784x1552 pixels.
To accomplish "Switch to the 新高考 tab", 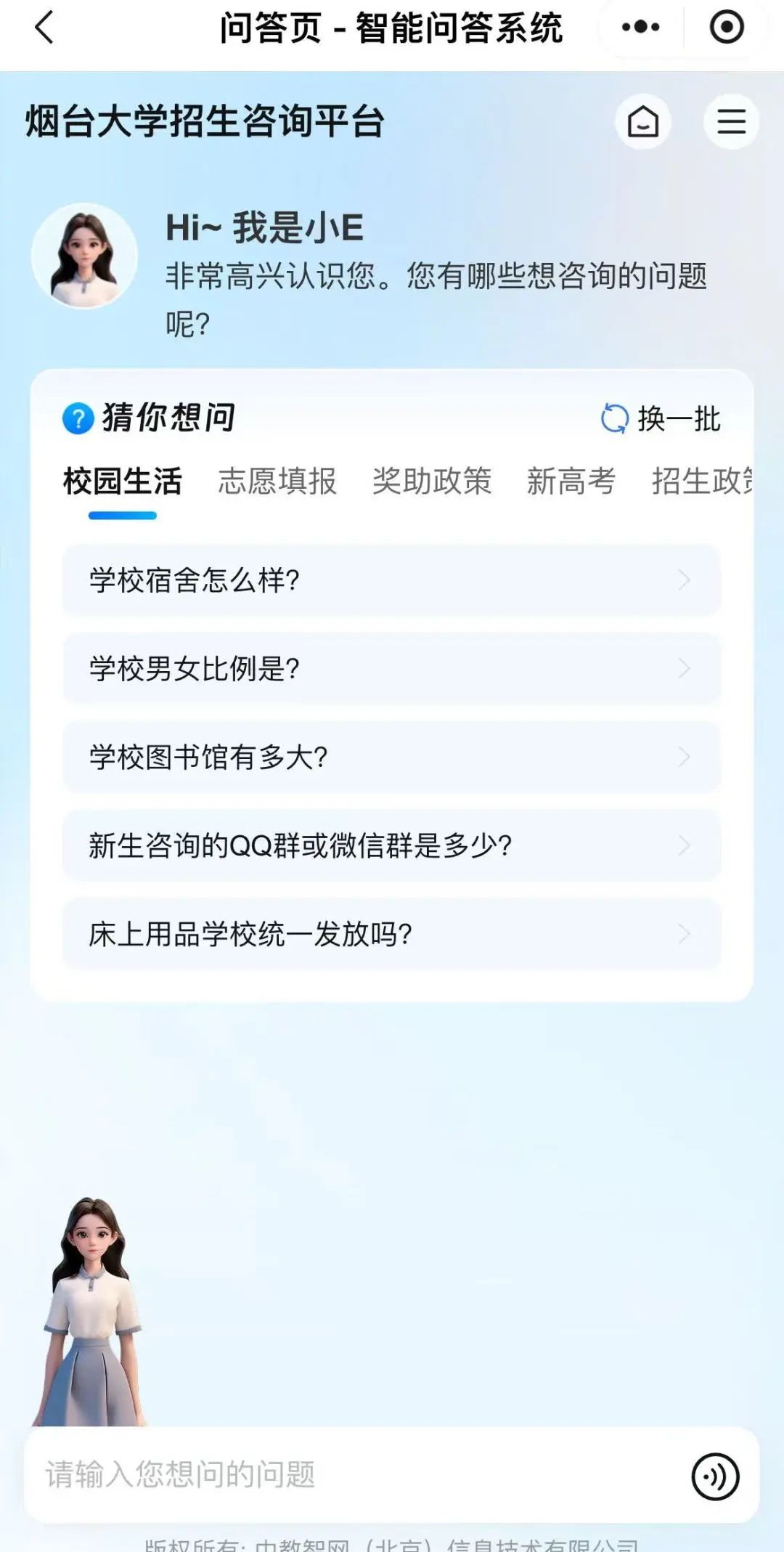I will pos(571,482).
